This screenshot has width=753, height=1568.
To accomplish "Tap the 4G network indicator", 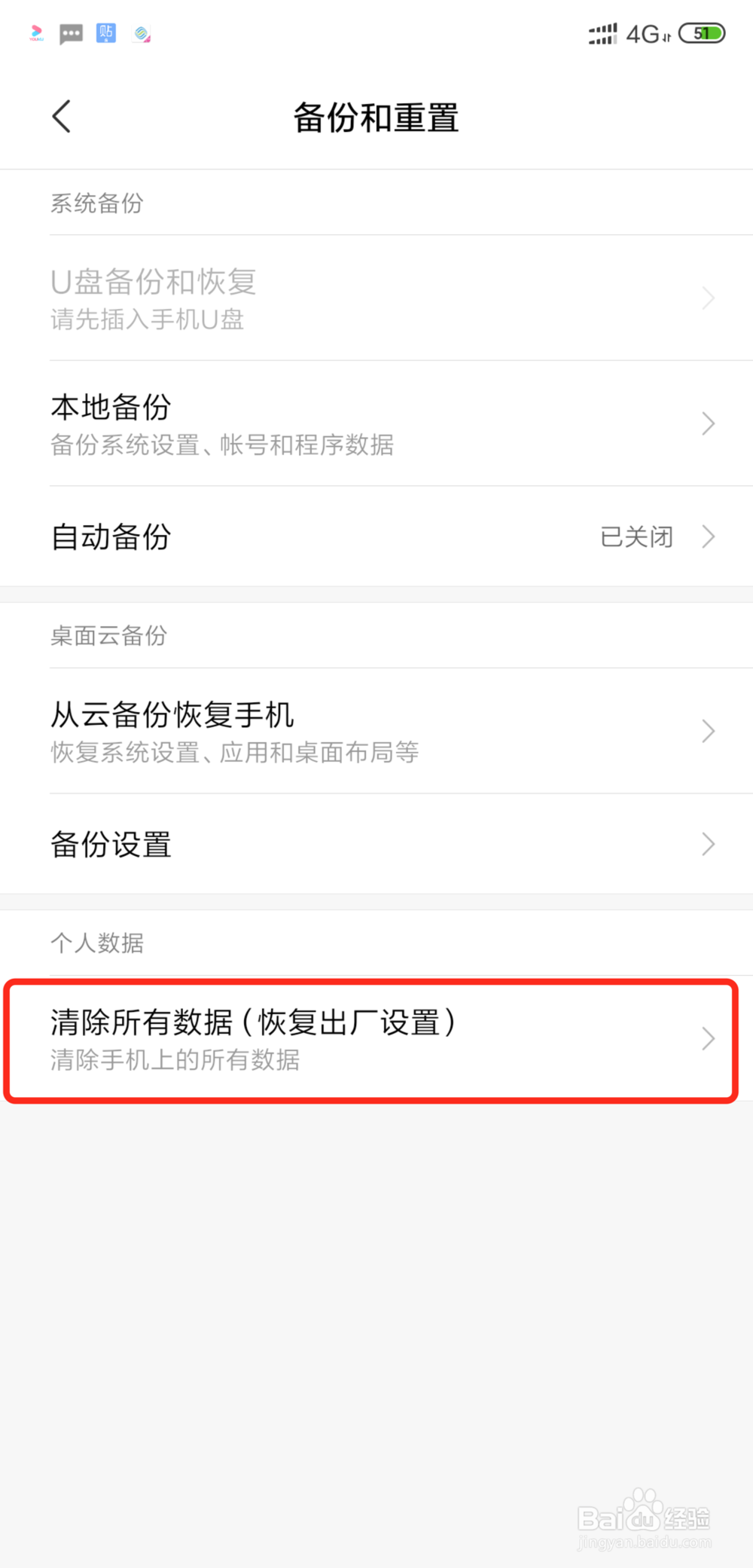I will (x=644, y=34).
